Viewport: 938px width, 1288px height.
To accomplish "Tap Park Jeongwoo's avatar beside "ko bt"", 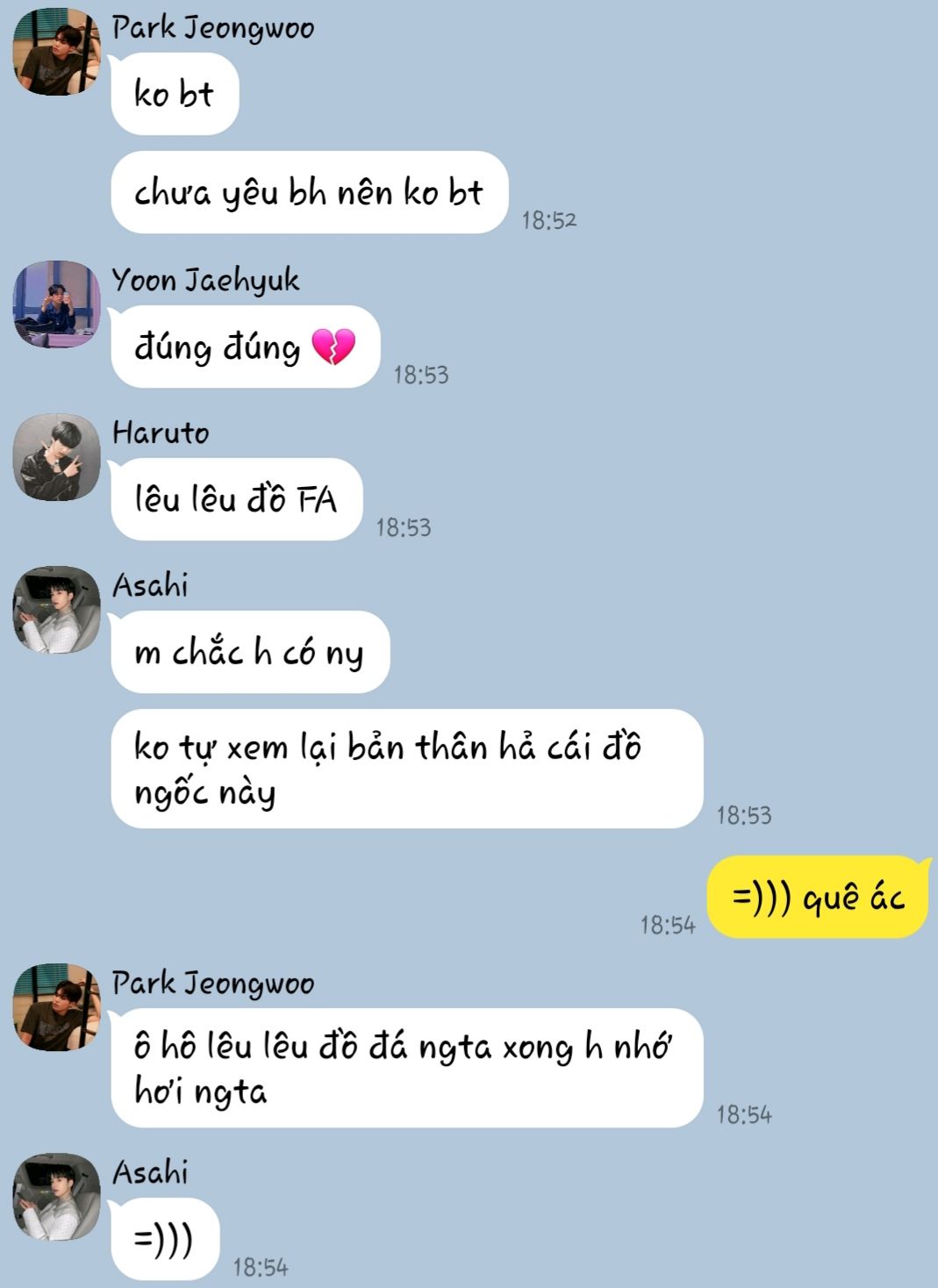I will coord(56,51).
